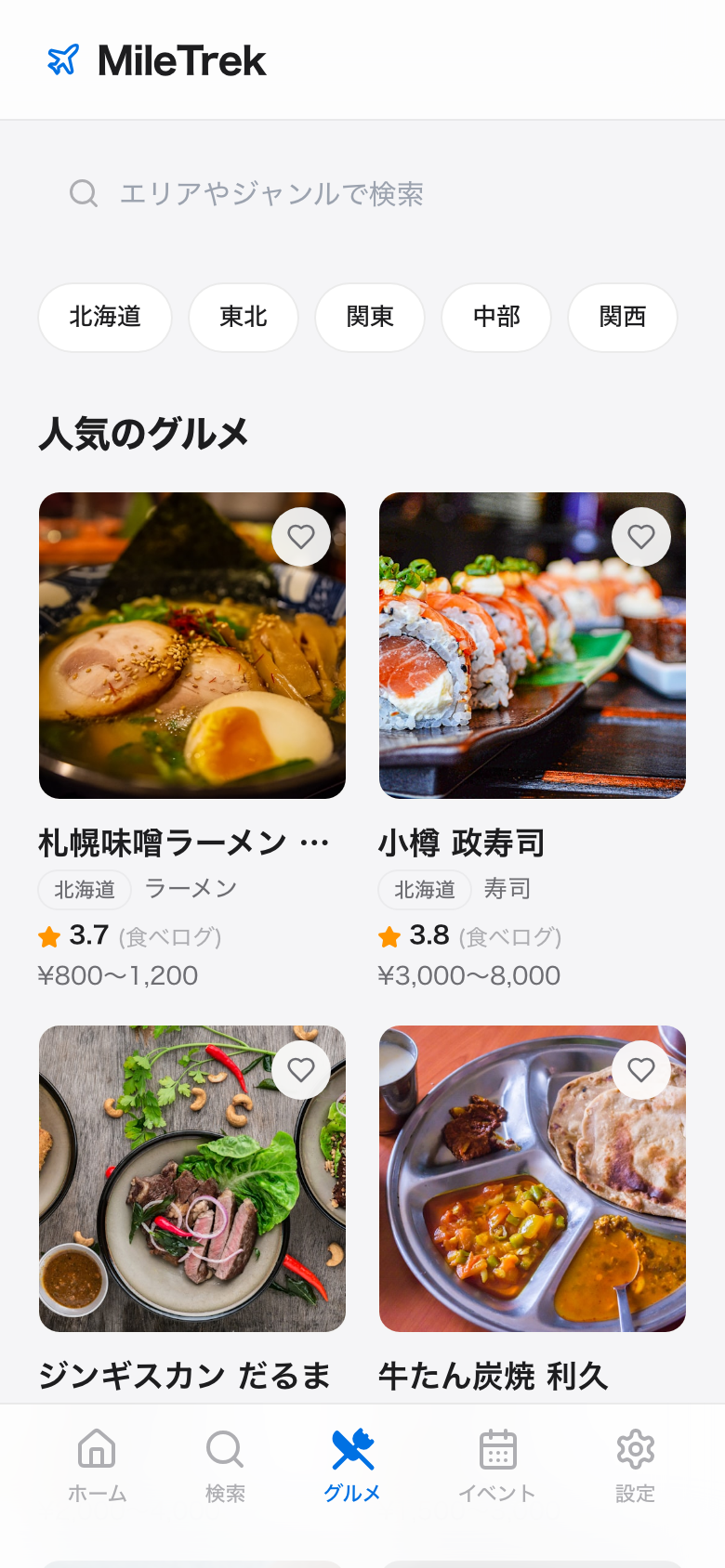Tap the sushi photo on 小樽 政寿司
The height and width of the screenshot is (1568, 725).
(x=532, y=646)
